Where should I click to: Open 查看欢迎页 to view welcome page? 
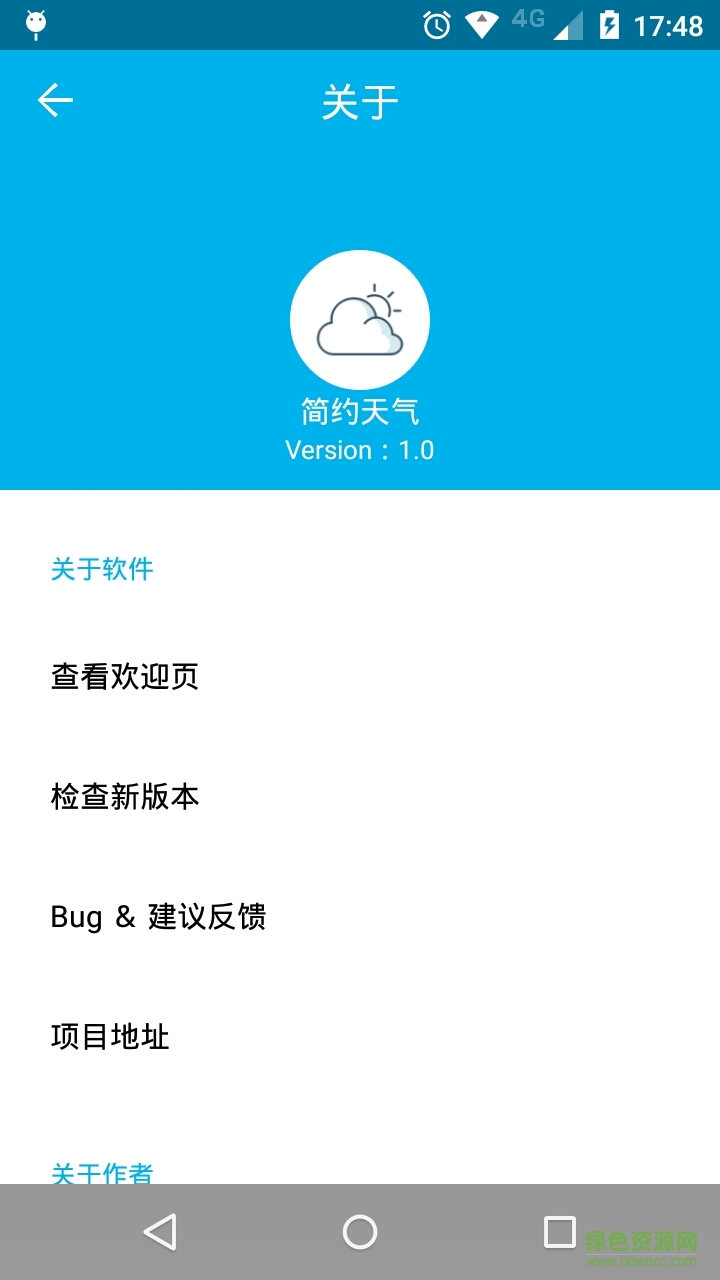[x=126, y=676]
